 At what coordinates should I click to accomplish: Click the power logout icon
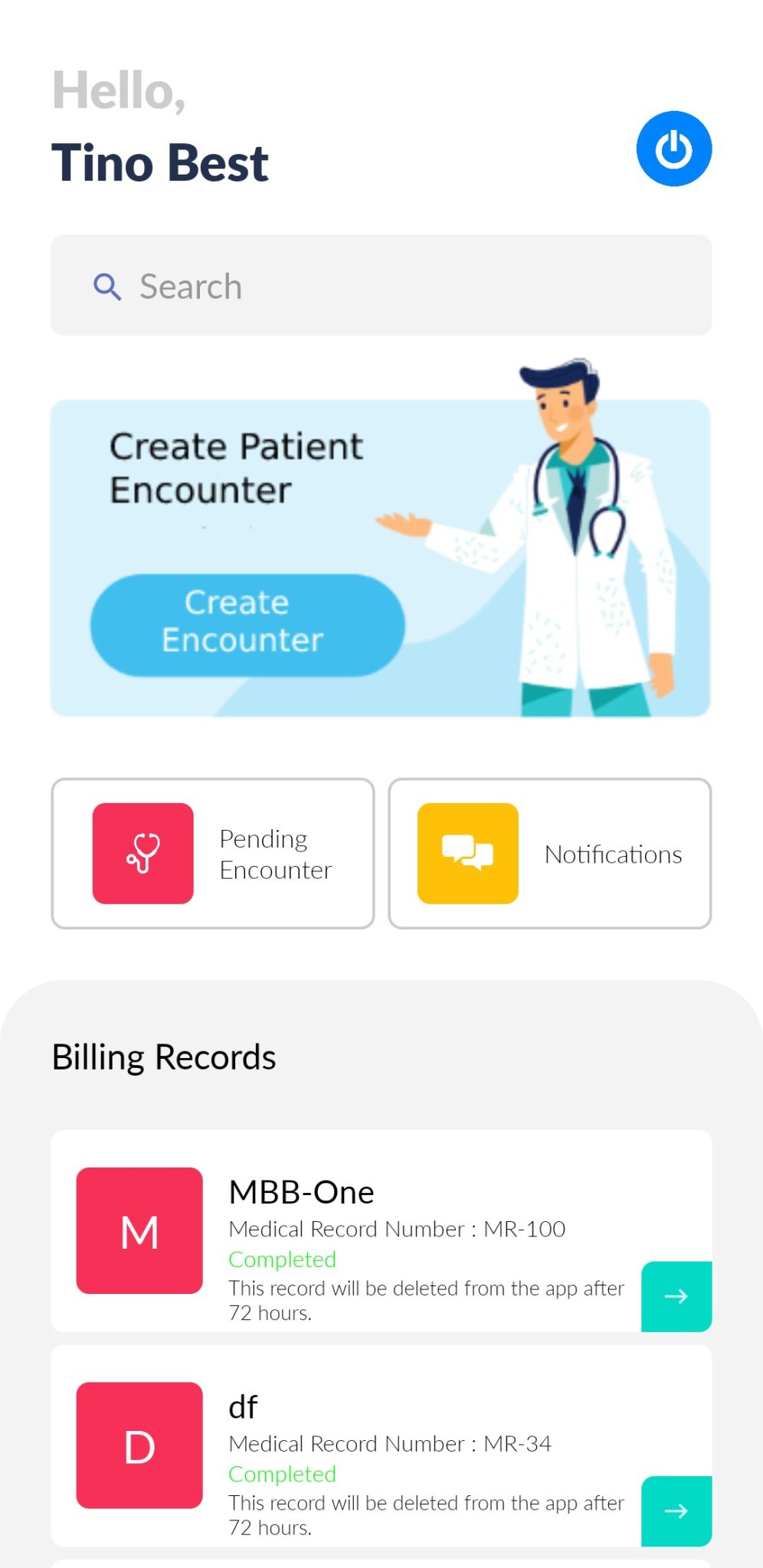(x=674, y=149)
